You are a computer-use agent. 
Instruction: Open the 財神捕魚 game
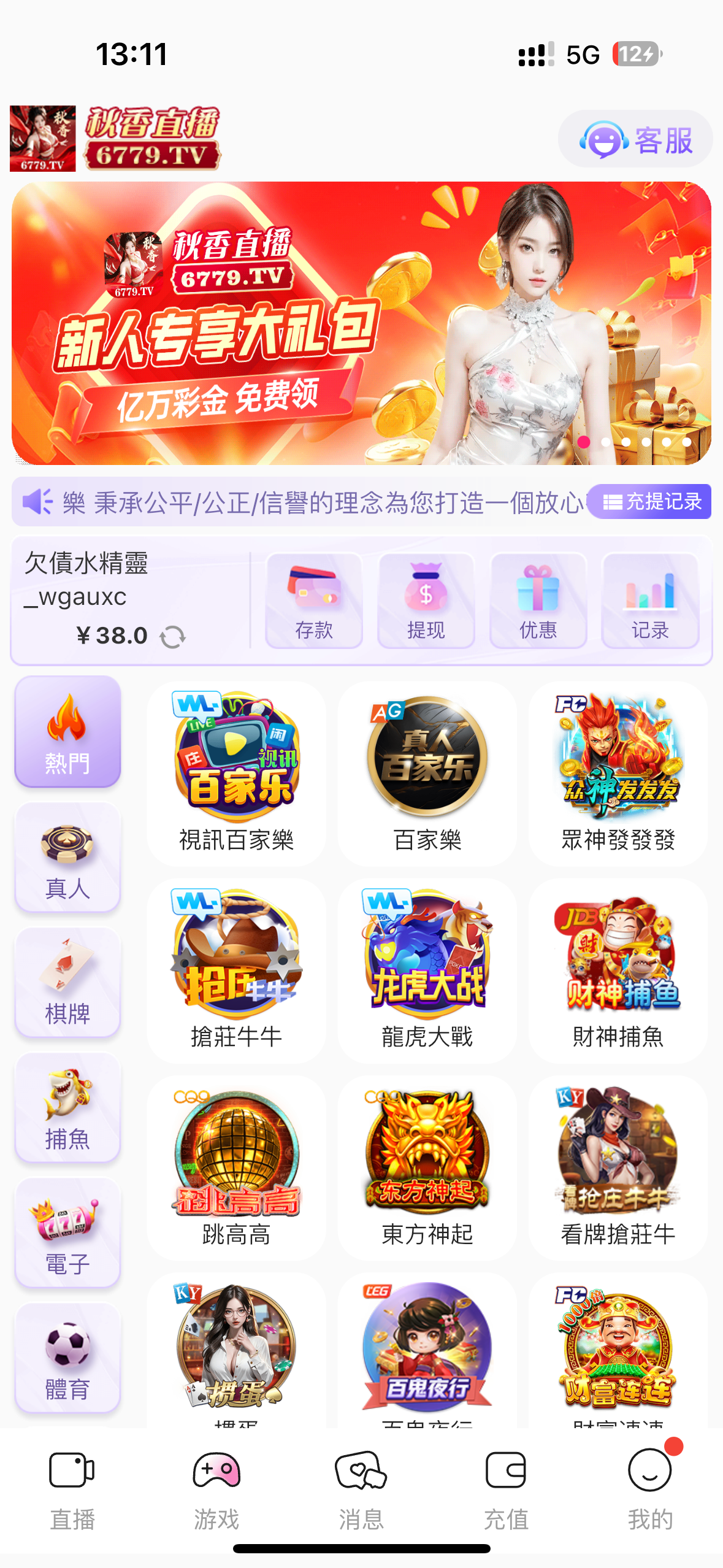click(618, 970)
